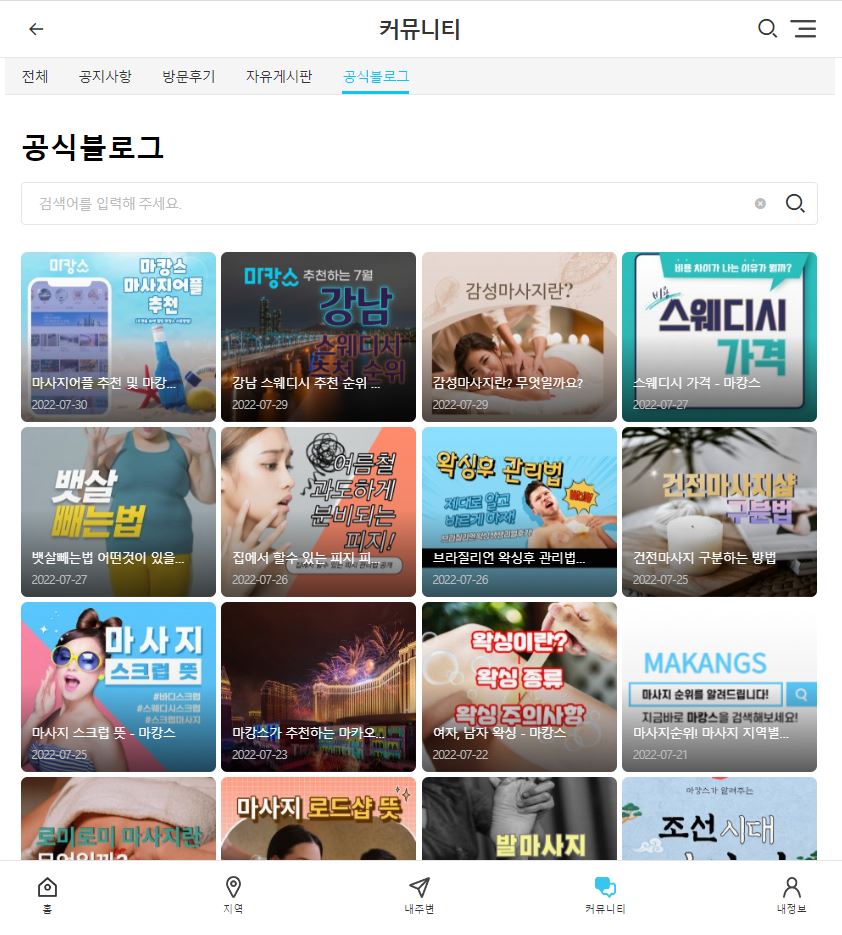Image resolution: width=842 pixels, height=935 pixels.
Task: Go to the 홈 tab
Action: click(x=47, y=895)
